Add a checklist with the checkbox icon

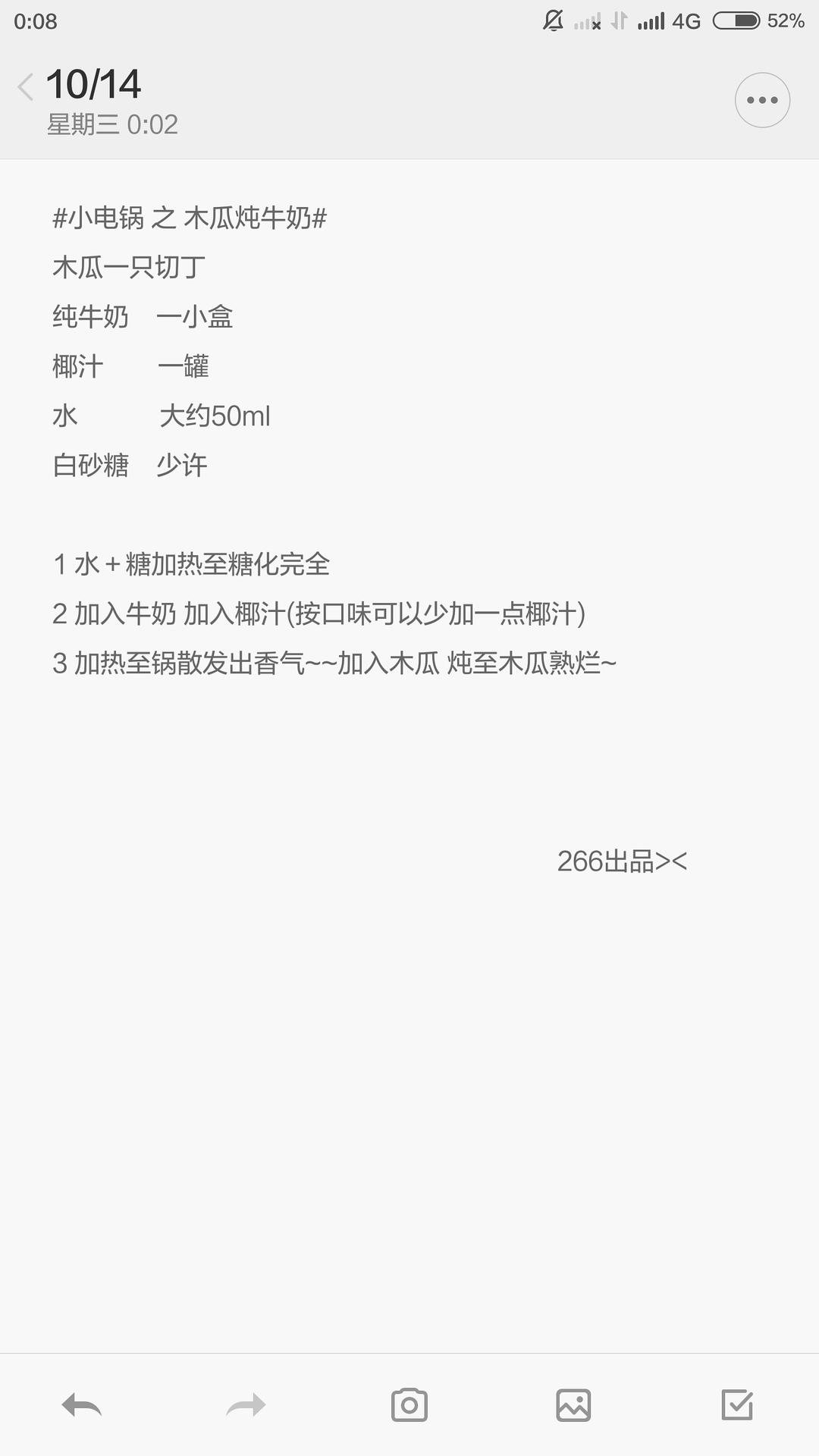click(737, 1404)
